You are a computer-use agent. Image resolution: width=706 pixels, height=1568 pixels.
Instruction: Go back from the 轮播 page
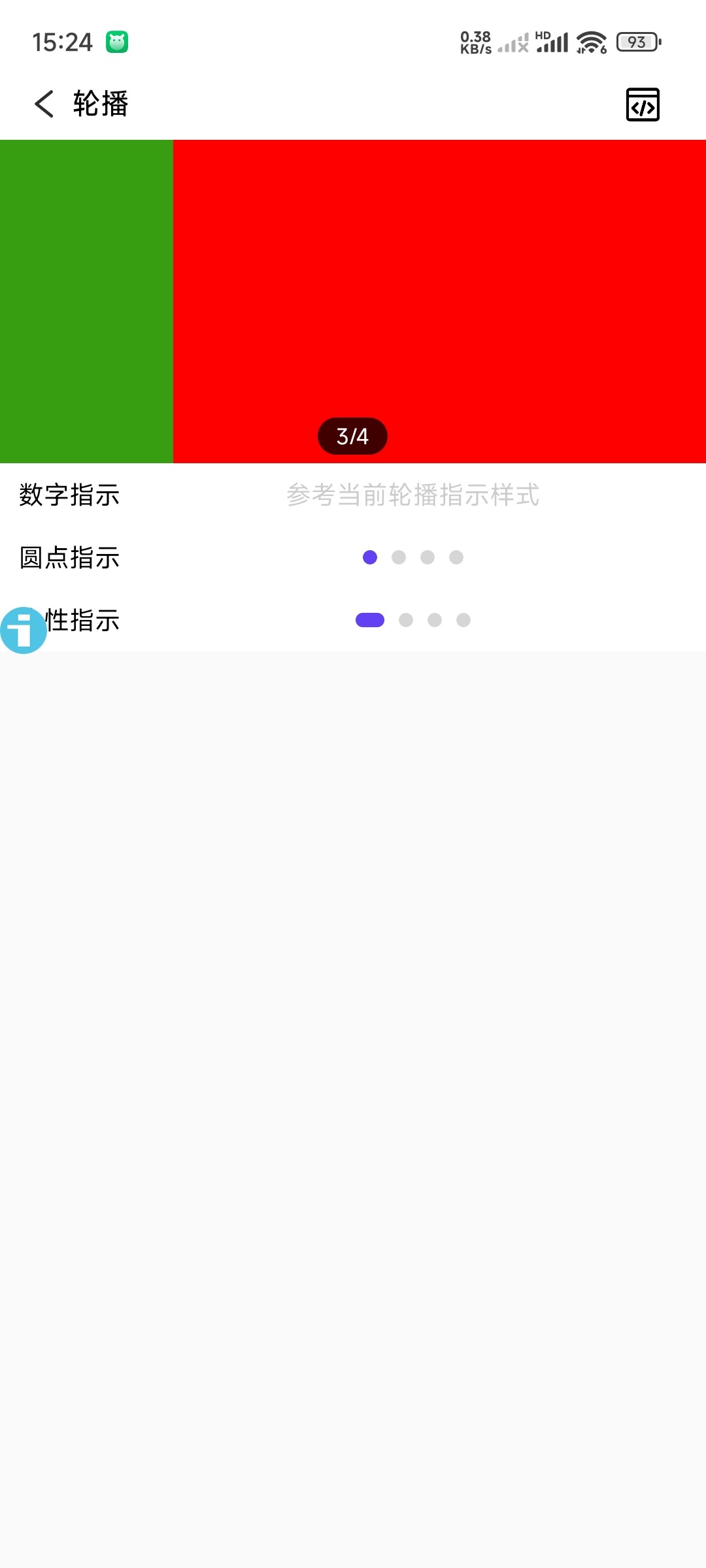44,104
